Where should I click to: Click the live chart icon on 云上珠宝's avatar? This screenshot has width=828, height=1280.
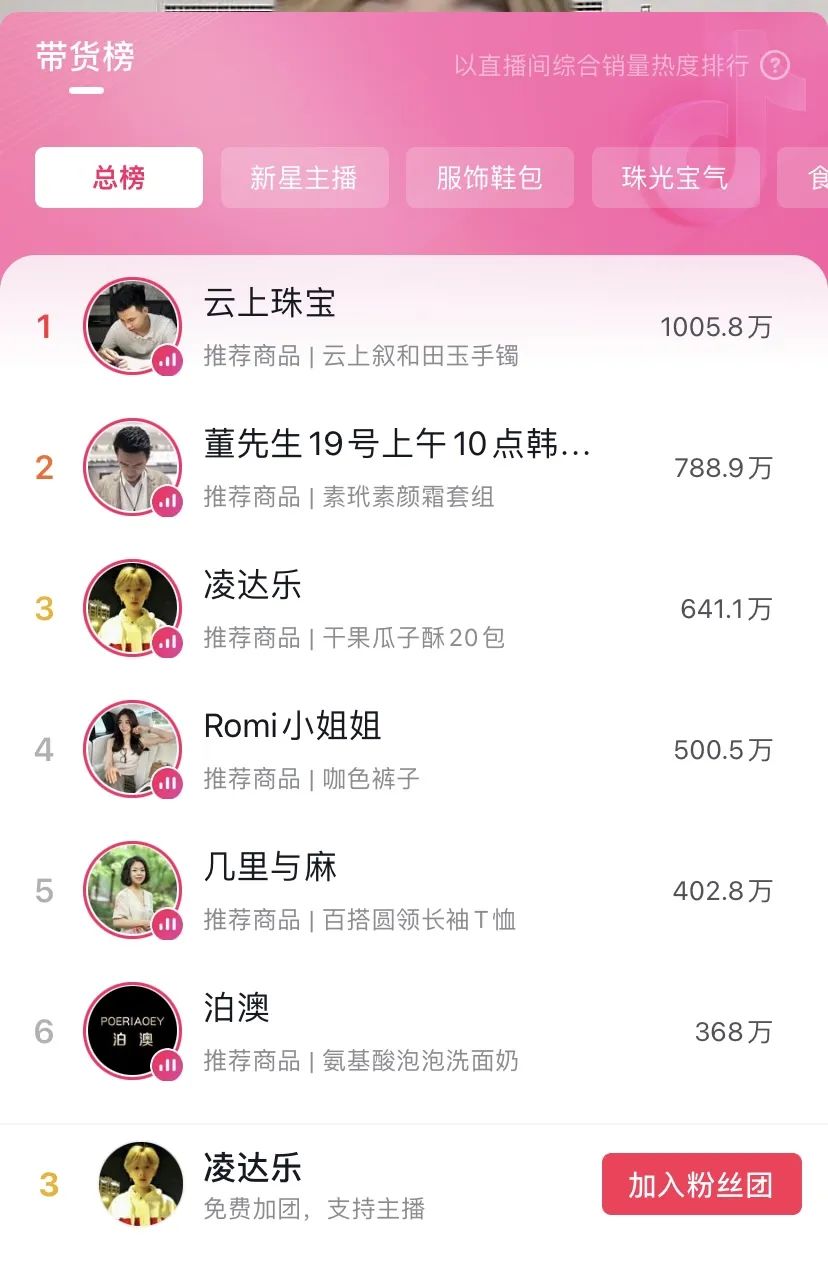click(166, 359)
